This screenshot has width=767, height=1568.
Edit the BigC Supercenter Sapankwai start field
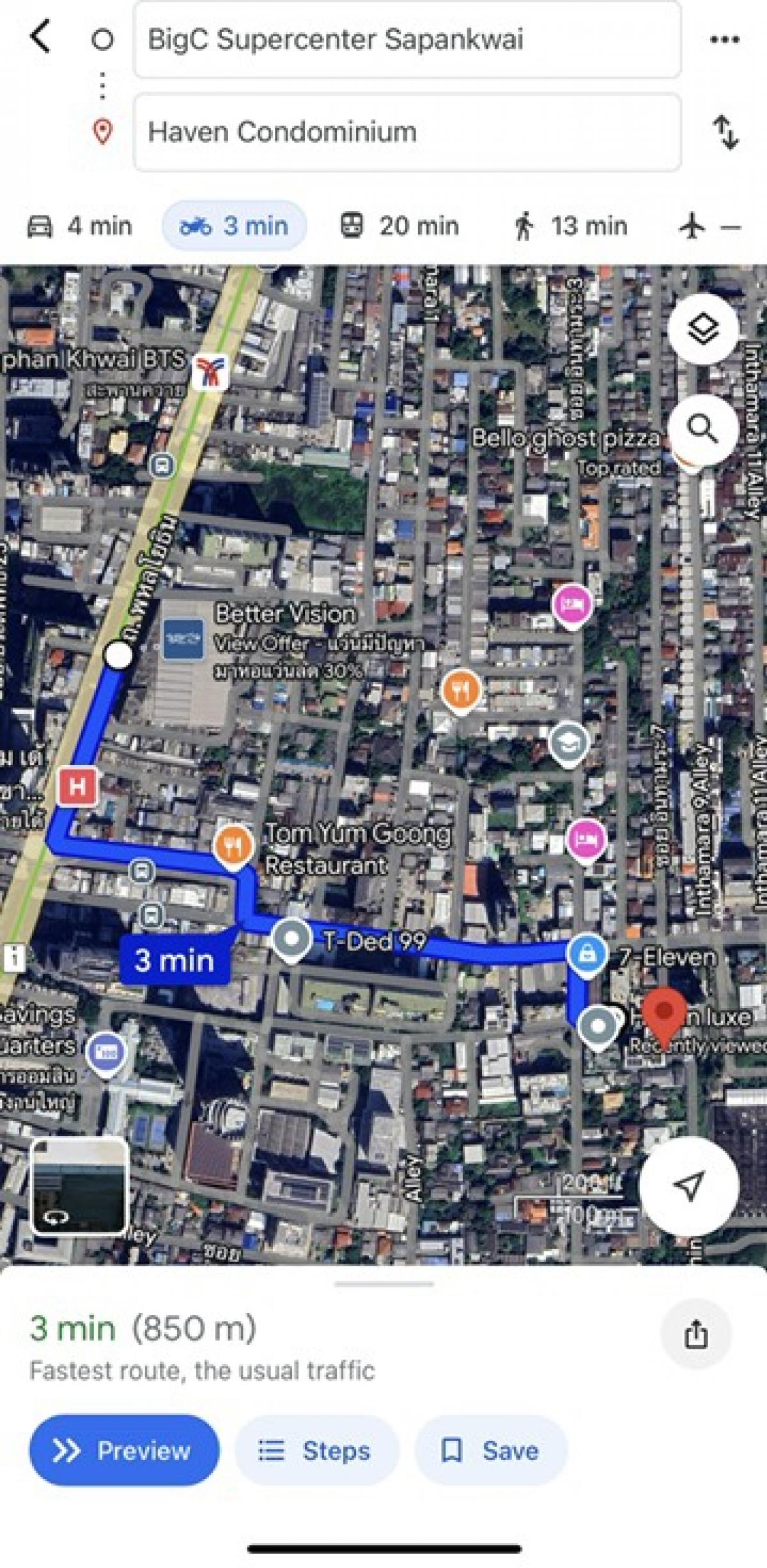[x=407, y=40]
